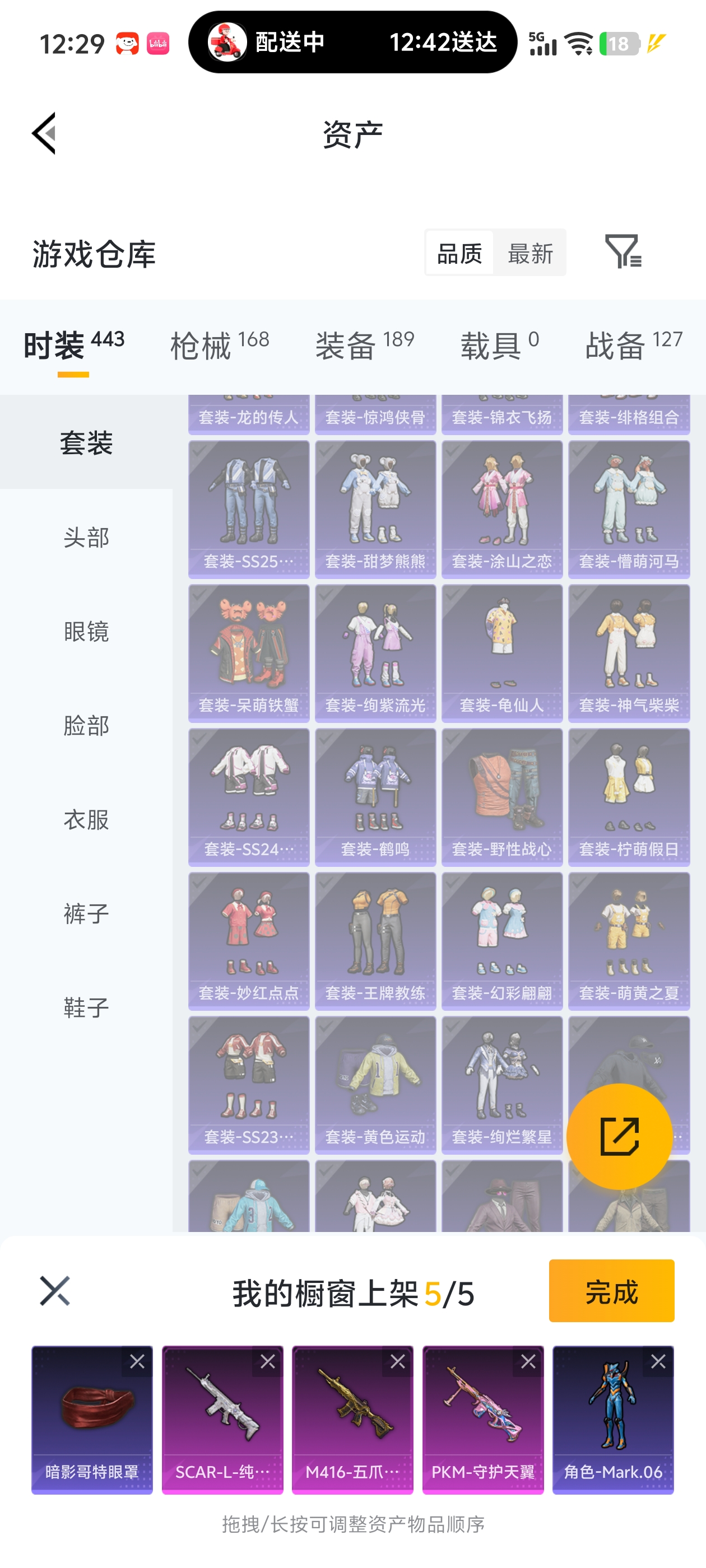The width and height of the screenshot is (706, 1568).
Task: Close the 我的橱窗上架 panel
Action: pos(55,1290)
